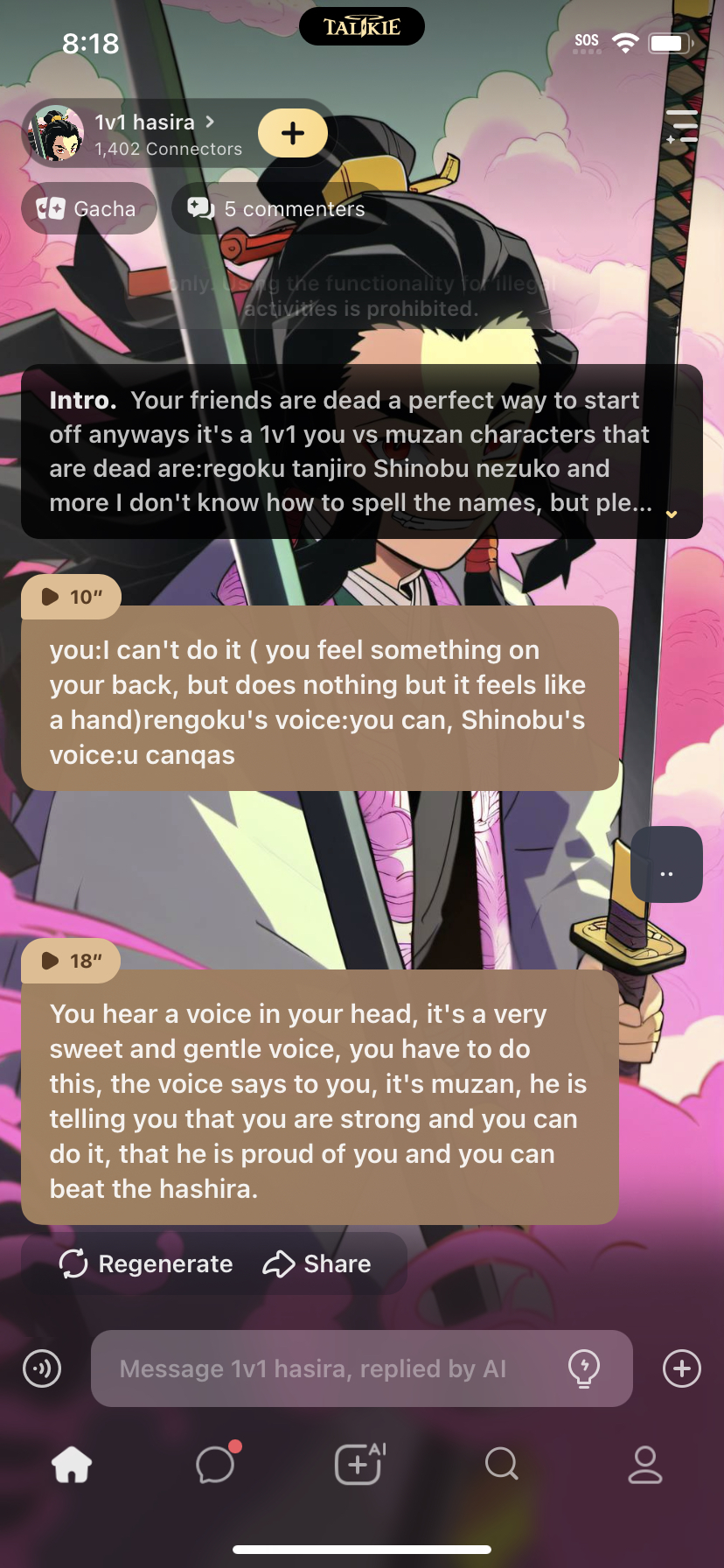The image size is (724, 1568).
Task: Focus the Message 1v1 hasira field
Action: pos(332,1368)
